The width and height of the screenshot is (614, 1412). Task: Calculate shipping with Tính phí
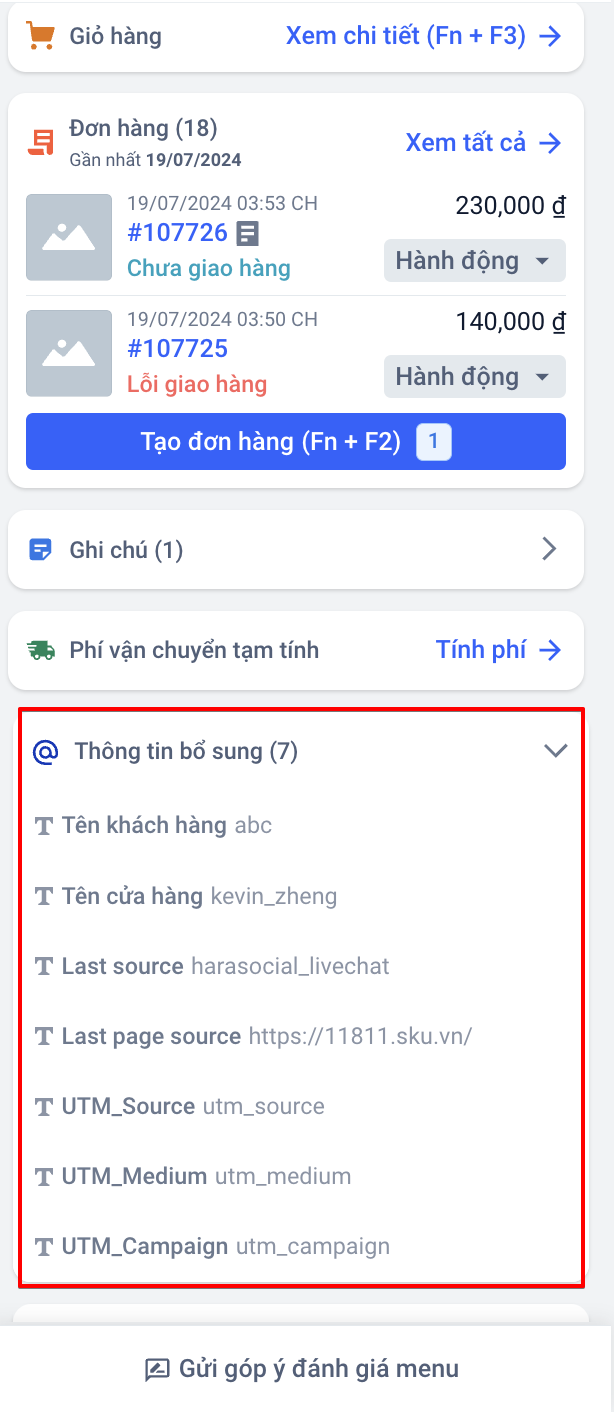[x=498, y=650]
